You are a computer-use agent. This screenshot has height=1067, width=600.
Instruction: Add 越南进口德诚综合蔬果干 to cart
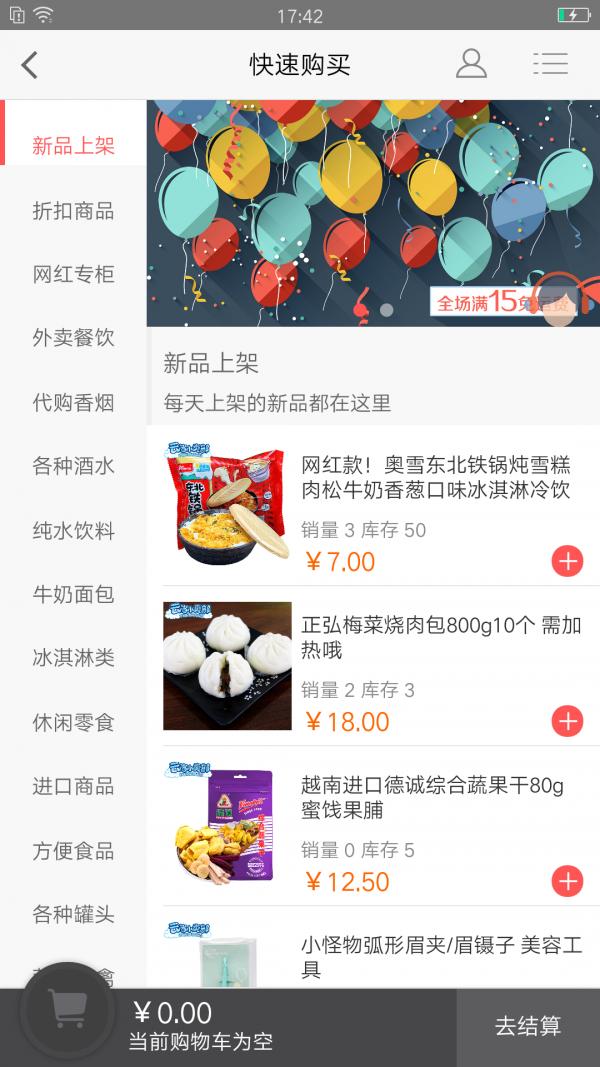click(567, 881)
